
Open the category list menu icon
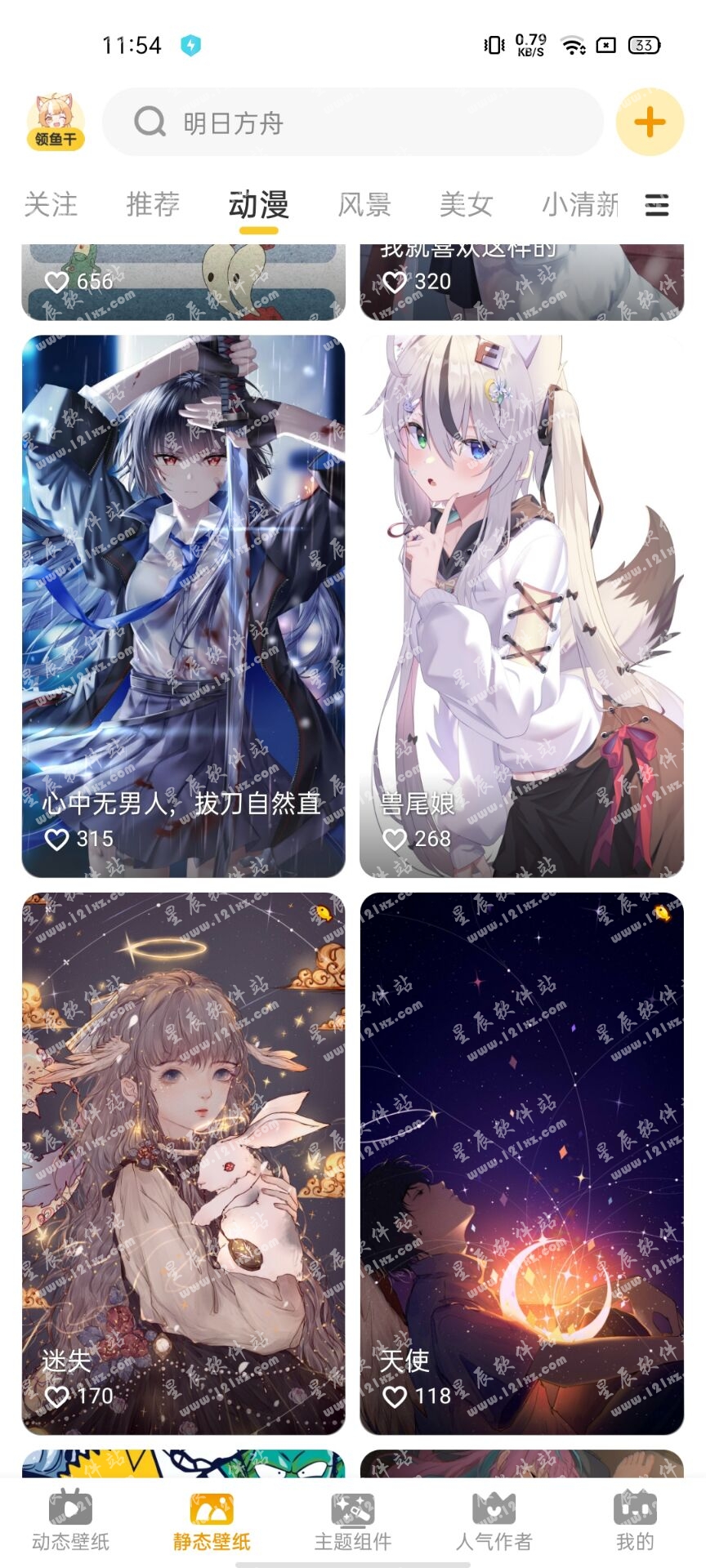click(657, 205)
